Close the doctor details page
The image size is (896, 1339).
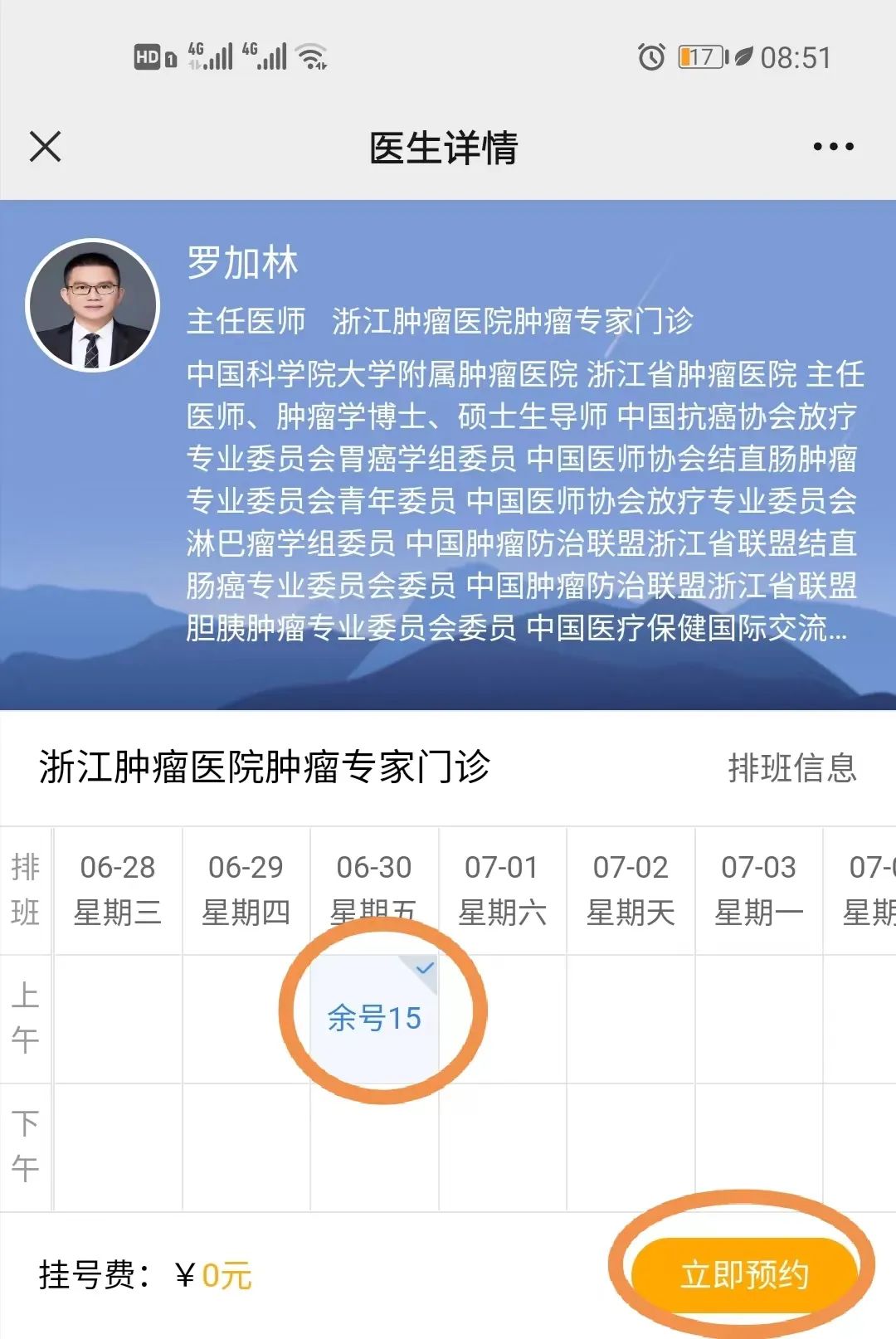pyautogui.click(x=46, y=147)
